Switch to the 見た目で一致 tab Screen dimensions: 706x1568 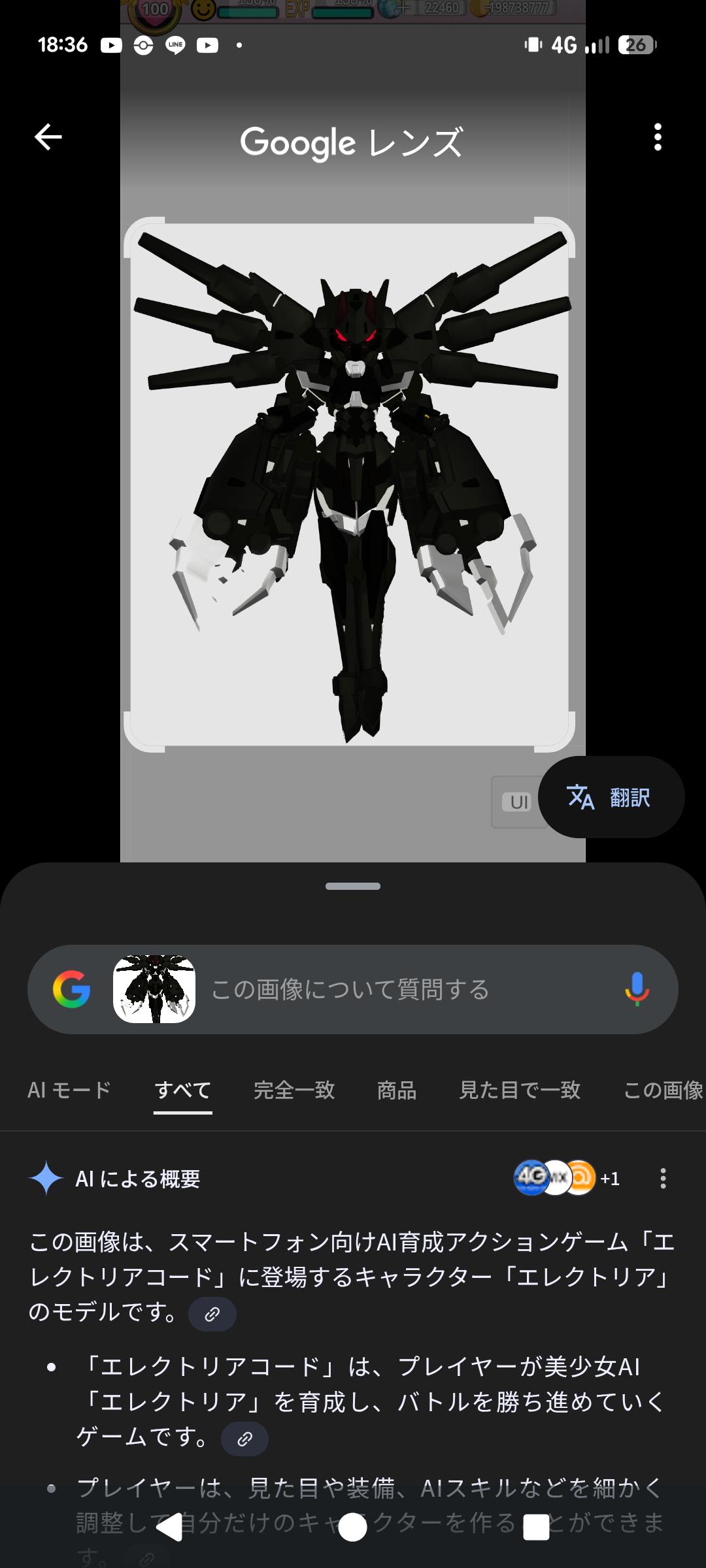point(520,1090)
